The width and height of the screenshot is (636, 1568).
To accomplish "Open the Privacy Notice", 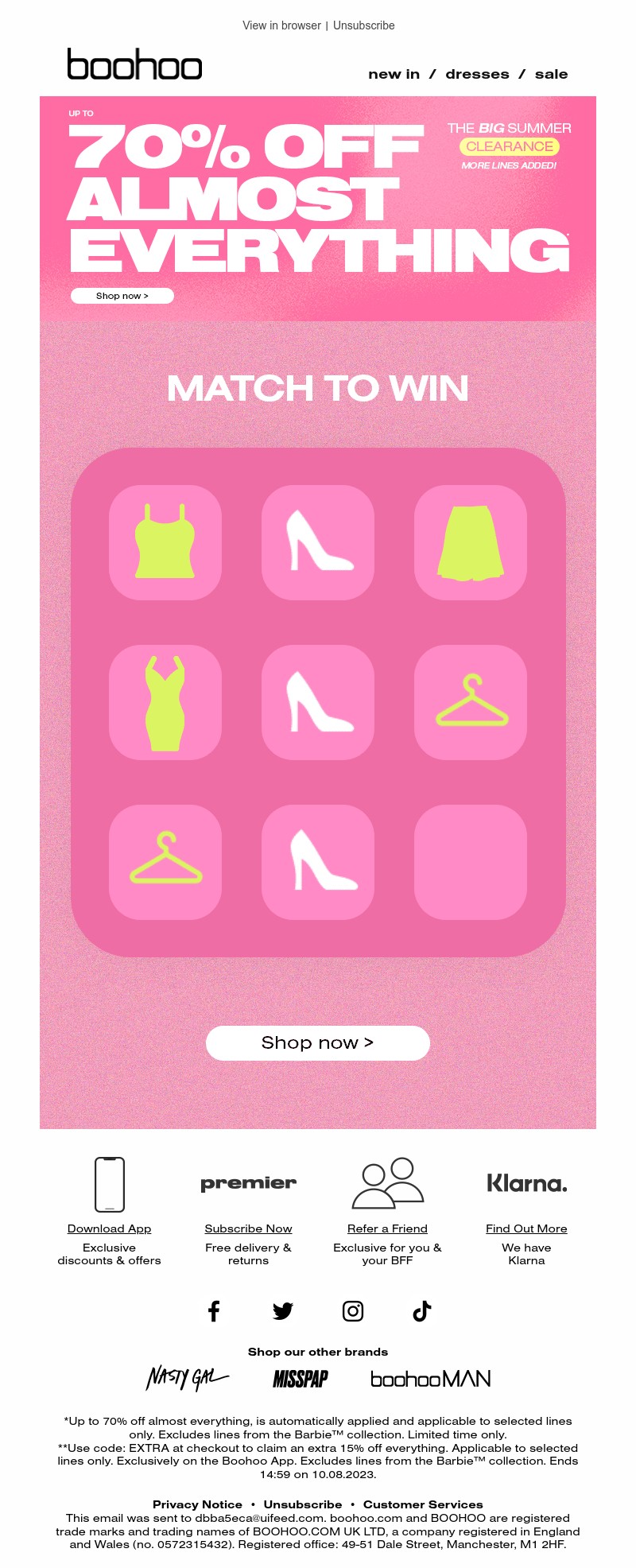I will click(197, 1504).
